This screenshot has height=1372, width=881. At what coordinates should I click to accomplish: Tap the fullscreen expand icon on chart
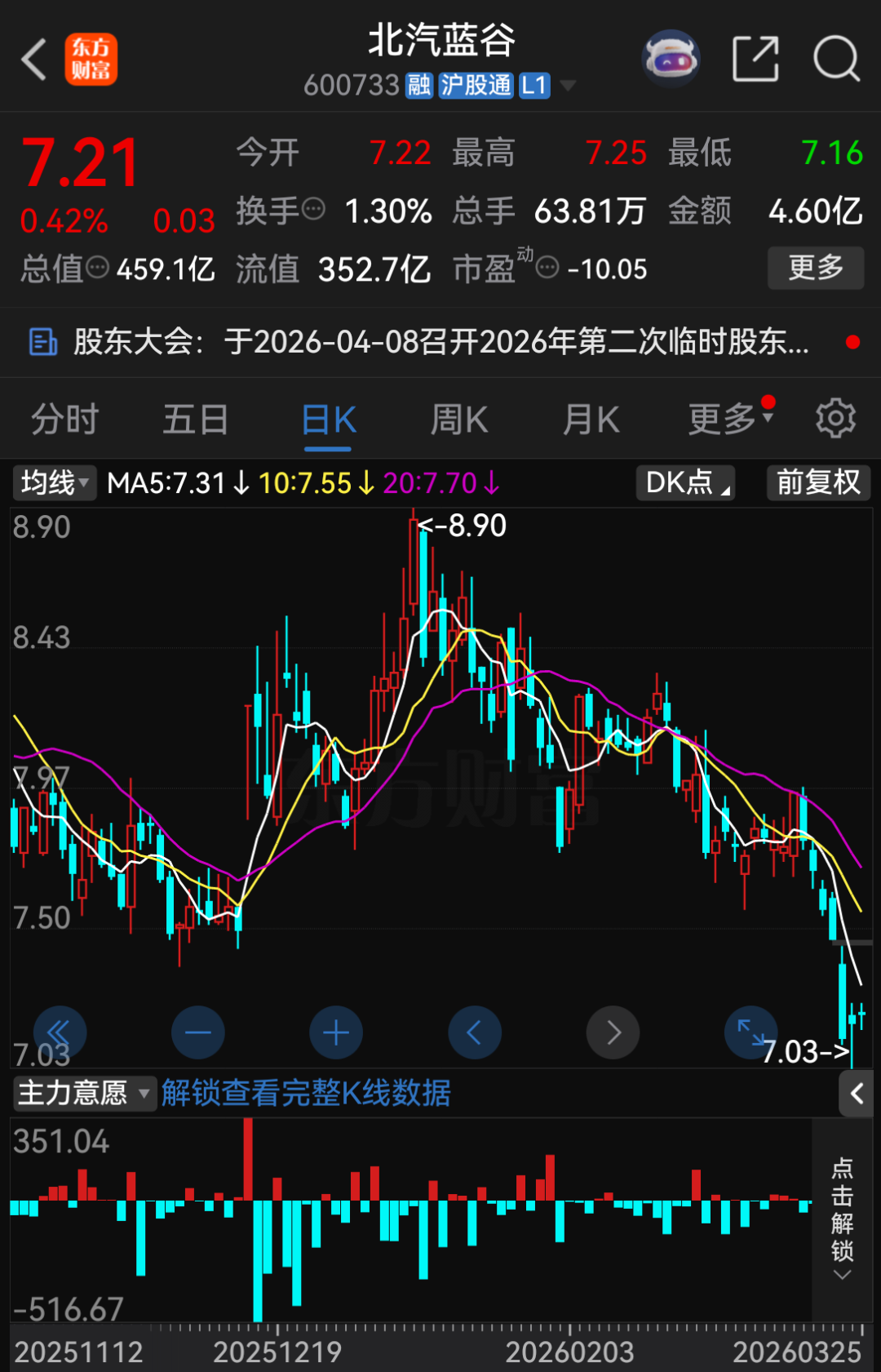coord(750,1032)
